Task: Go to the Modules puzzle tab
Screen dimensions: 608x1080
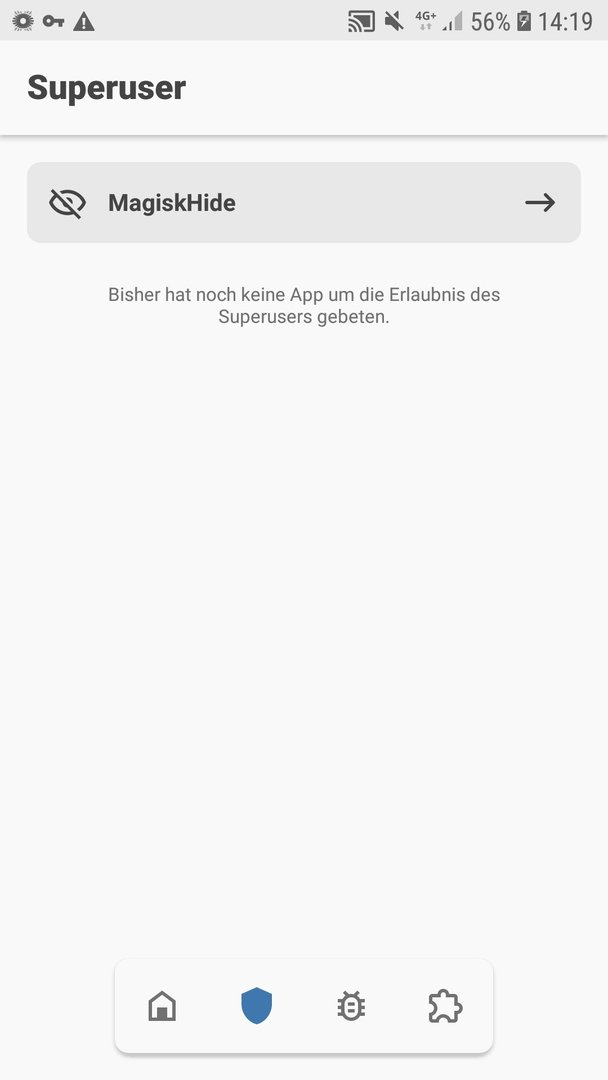Action: click(445, 1006)
